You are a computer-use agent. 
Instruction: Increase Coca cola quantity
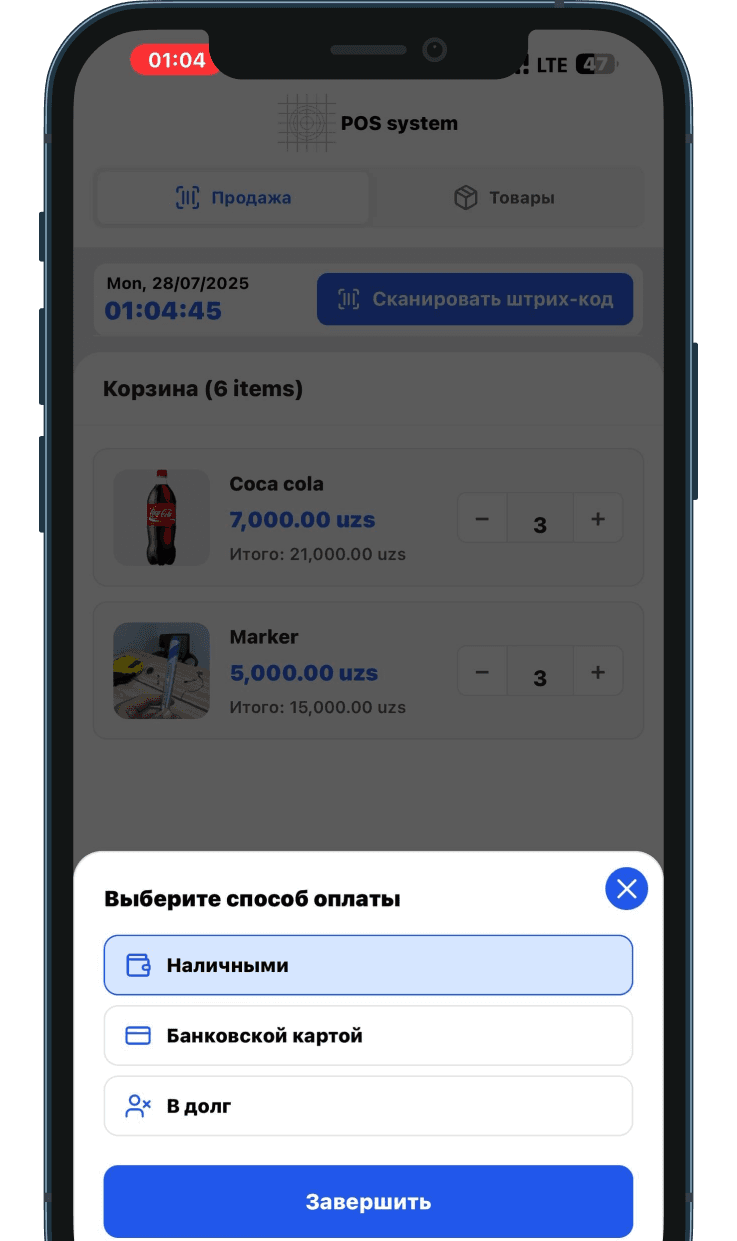598,519
